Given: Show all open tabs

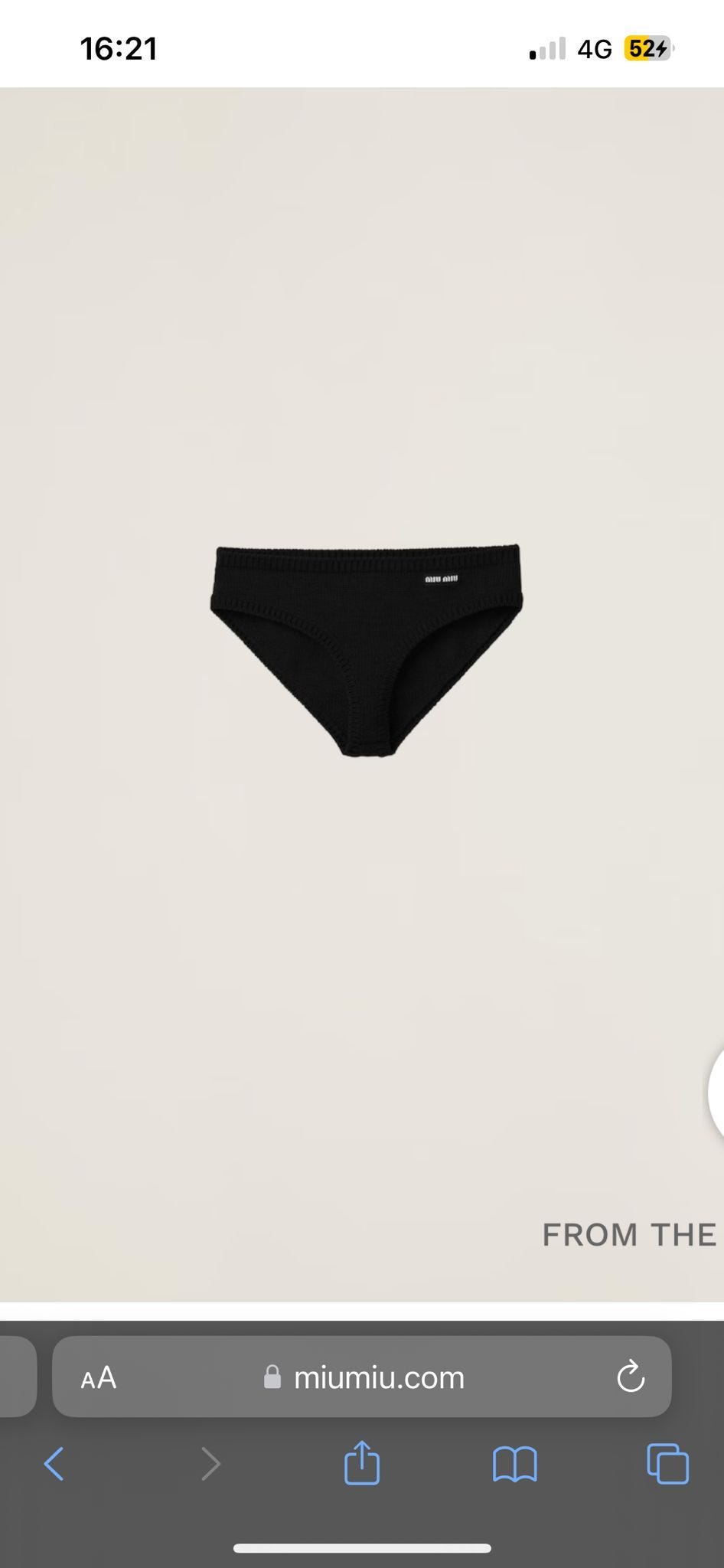Looking at the screenshot, I should [667, 1464].
